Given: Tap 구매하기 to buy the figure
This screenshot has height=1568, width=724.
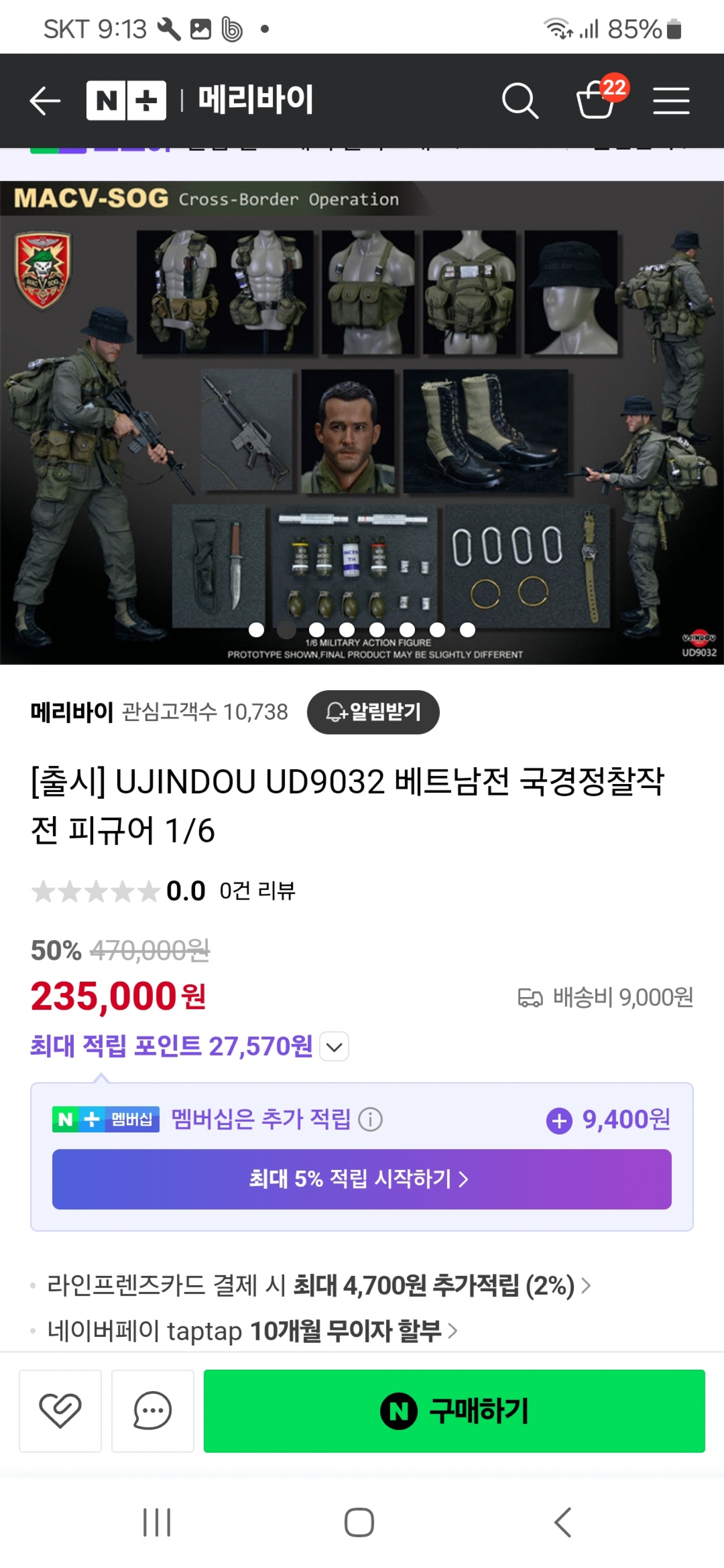Looking at the screenshot, I should (454, 1411).
